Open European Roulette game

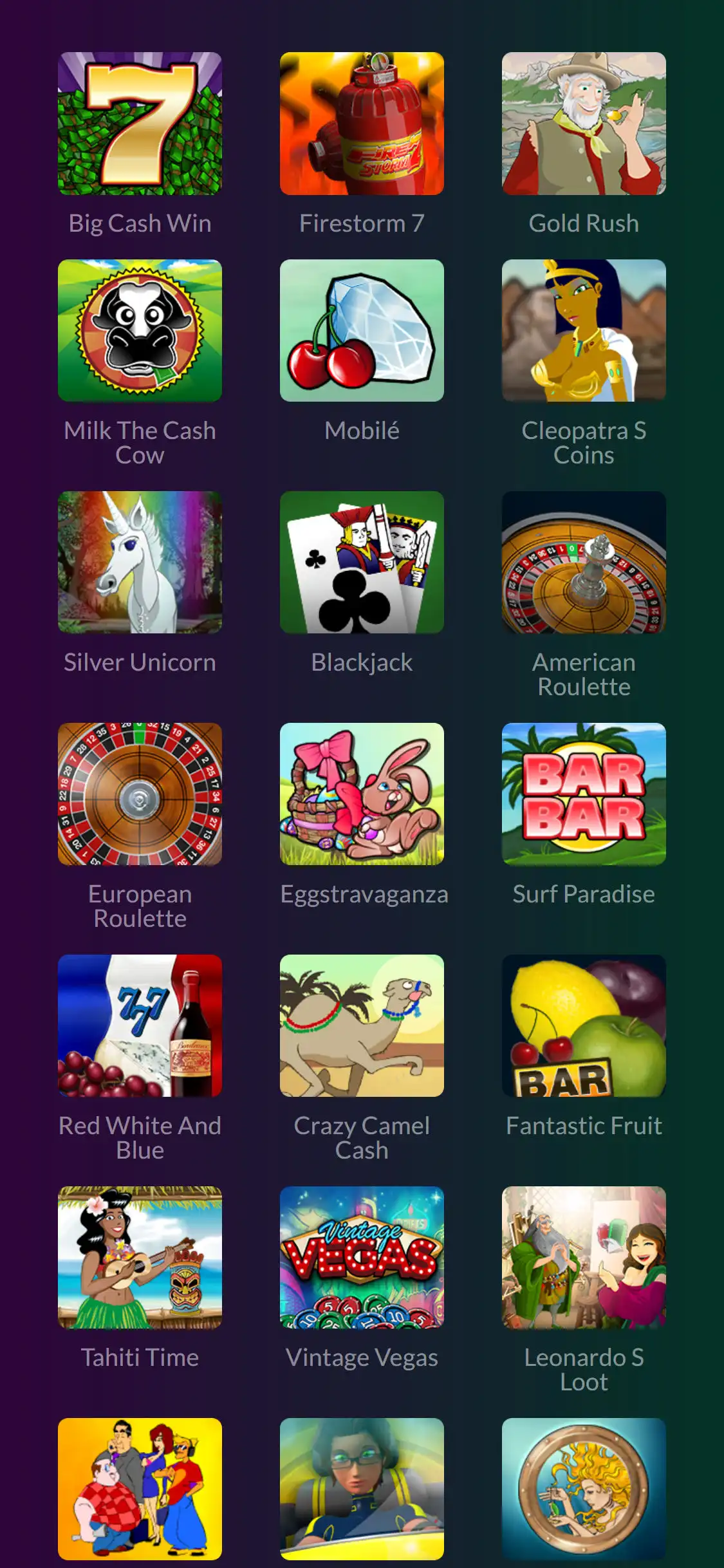(140, 794)
